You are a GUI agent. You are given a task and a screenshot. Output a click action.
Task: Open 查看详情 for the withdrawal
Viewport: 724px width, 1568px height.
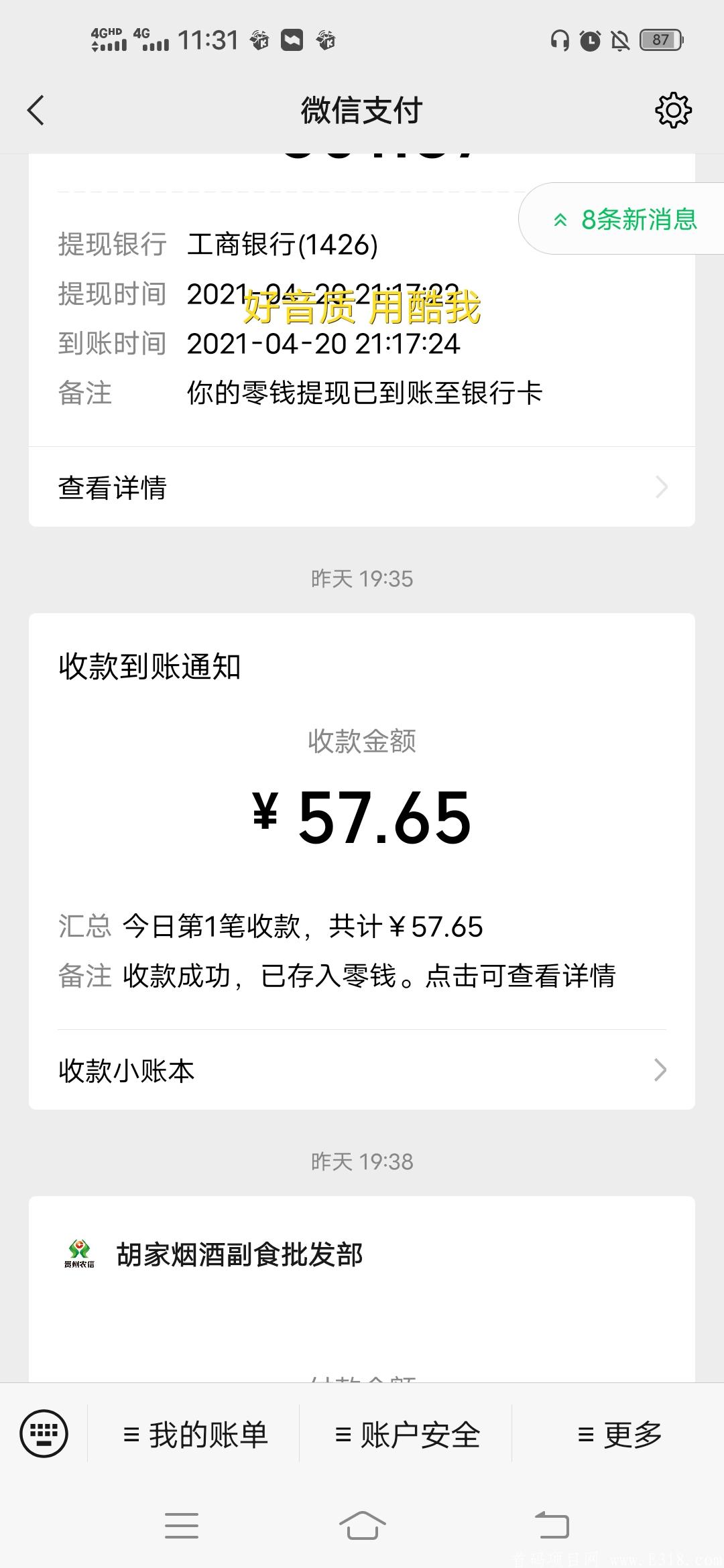(x=362, y=487)
